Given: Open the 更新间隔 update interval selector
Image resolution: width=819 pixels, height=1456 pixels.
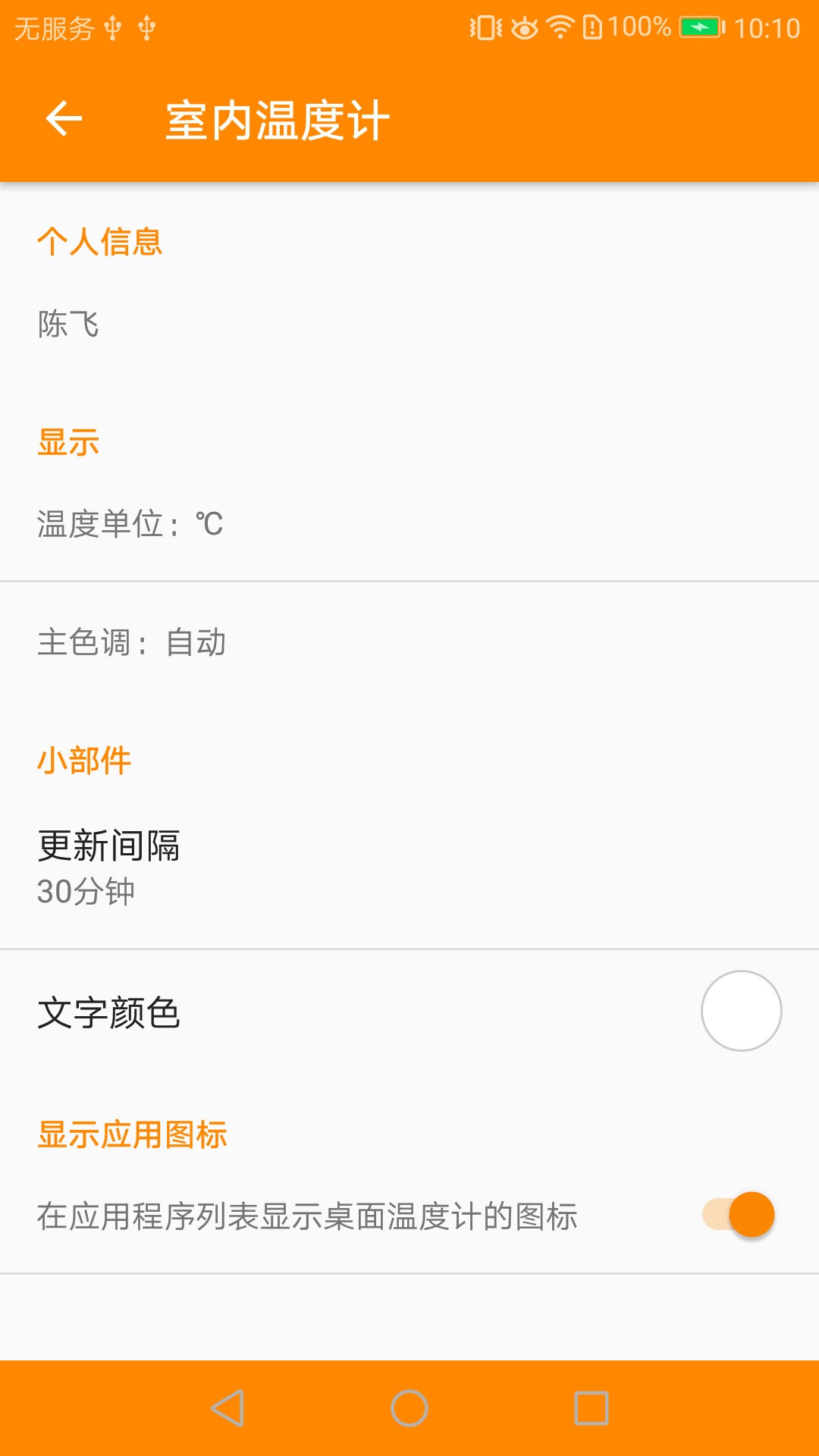Looking at the screenshot, I should (303, 864).
